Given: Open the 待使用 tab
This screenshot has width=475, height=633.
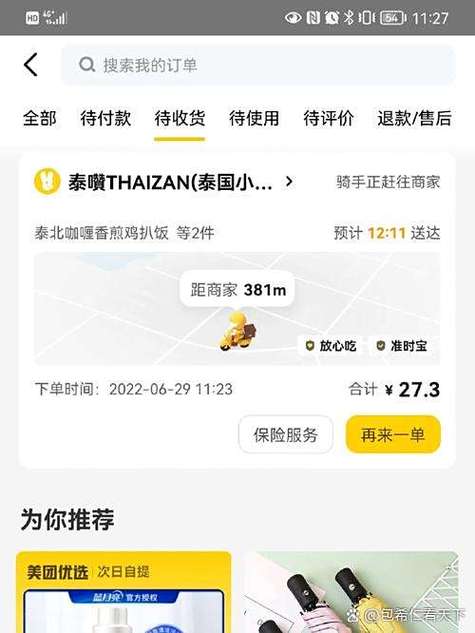Looking at the screenshot, I should 254,118.
